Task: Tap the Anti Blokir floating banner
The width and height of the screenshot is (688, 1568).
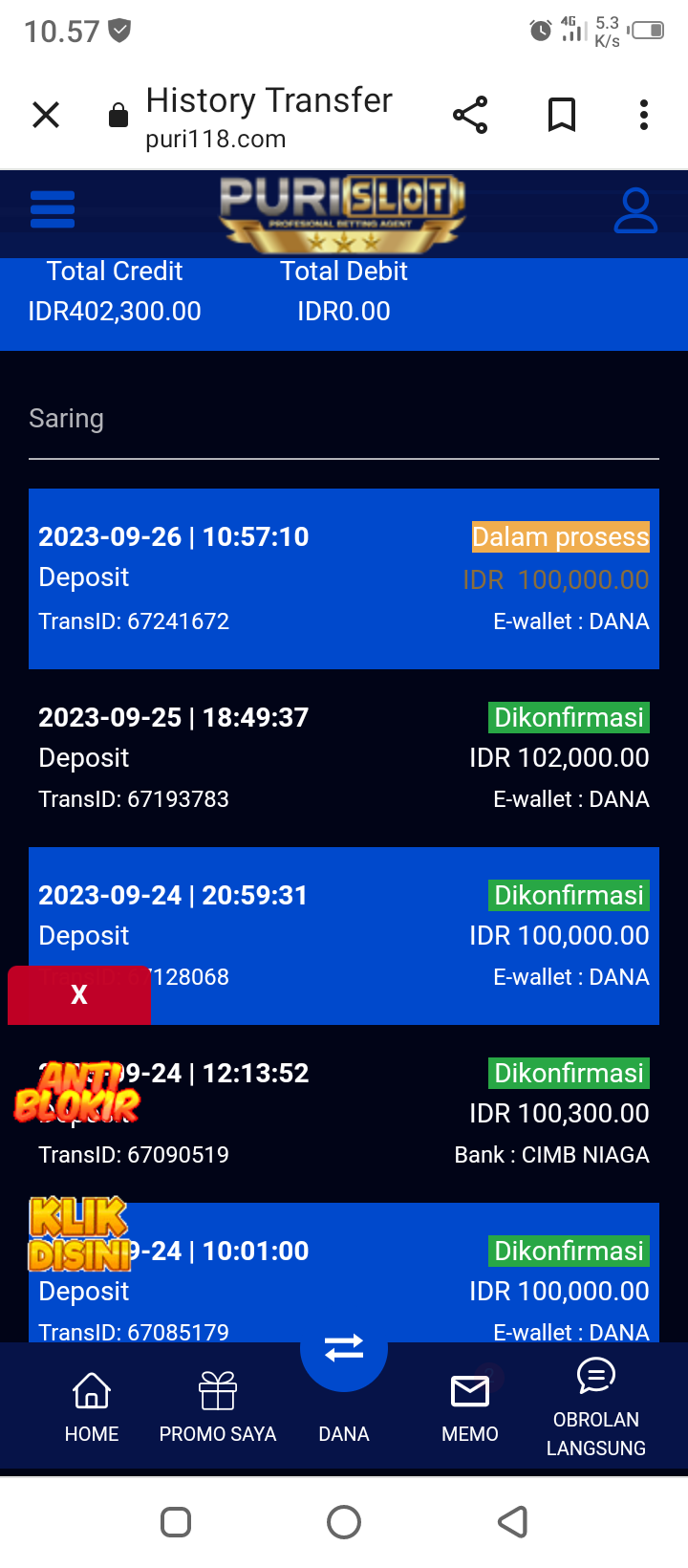Action: click(x=76, y=1095)
